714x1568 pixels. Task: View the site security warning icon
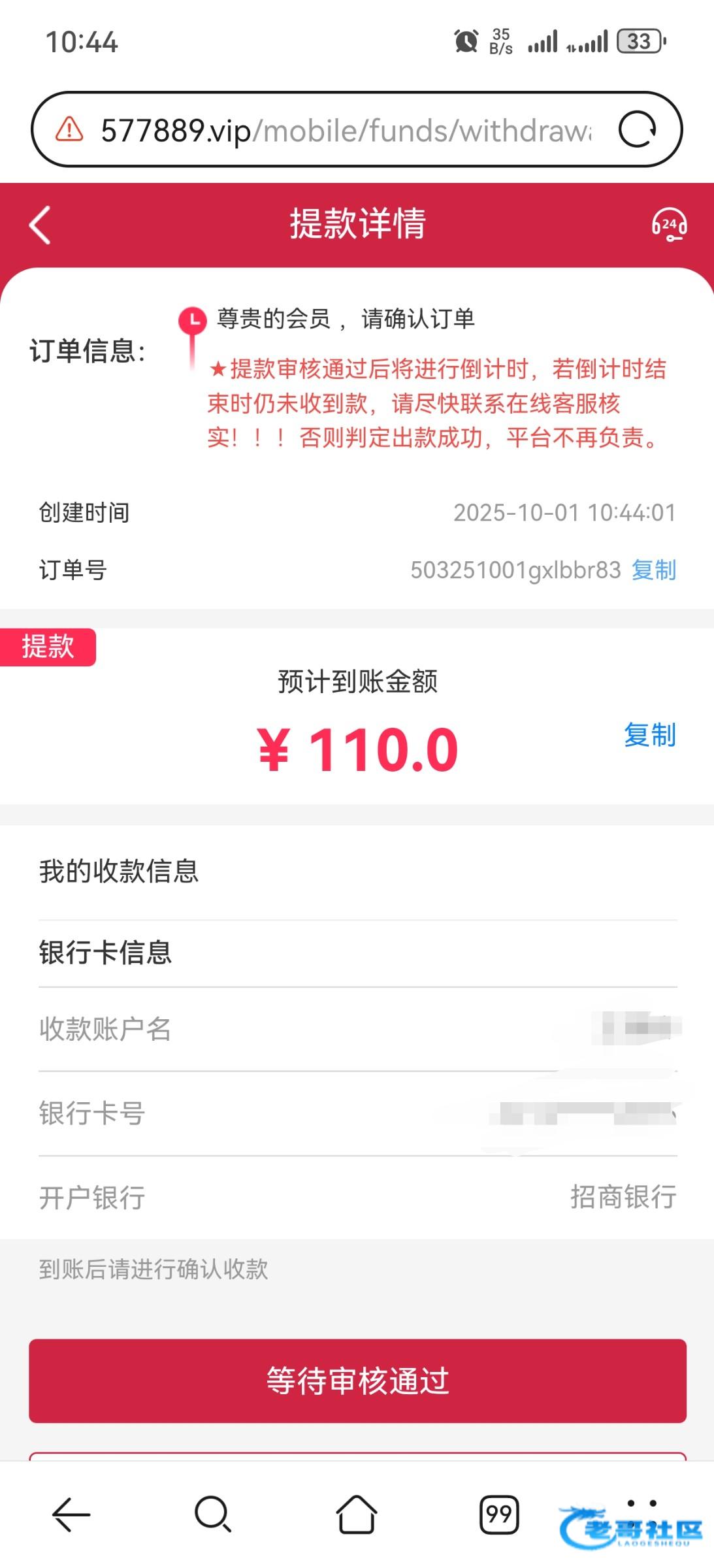click(x=69, y=130)
